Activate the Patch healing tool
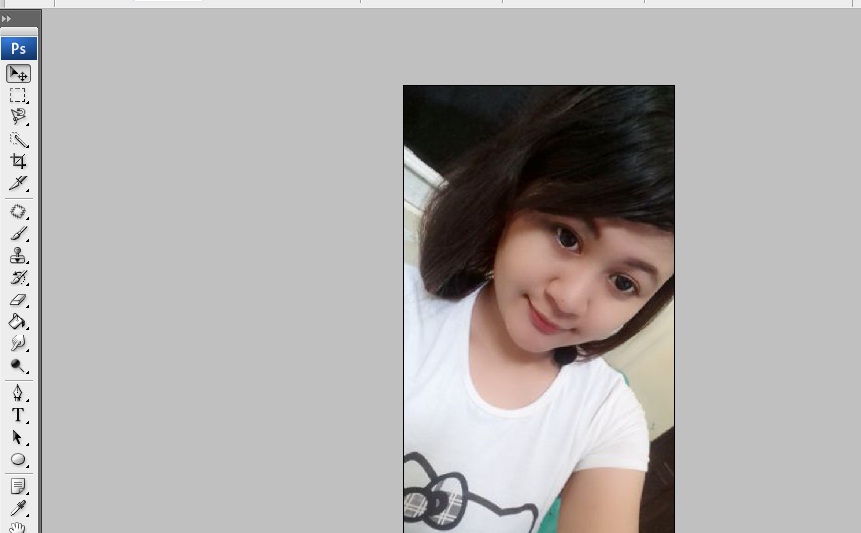The width and height of the screenshot is (861, 533). click(x=18, y=211)
